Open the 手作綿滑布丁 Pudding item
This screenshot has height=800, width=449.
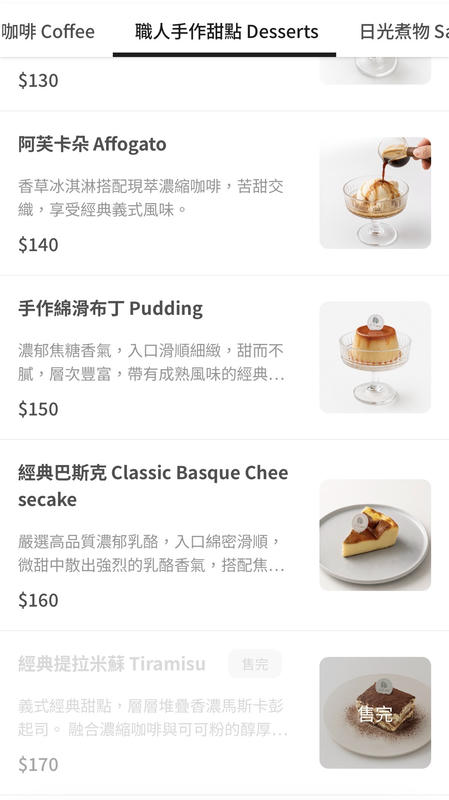(x=224, y=358)
